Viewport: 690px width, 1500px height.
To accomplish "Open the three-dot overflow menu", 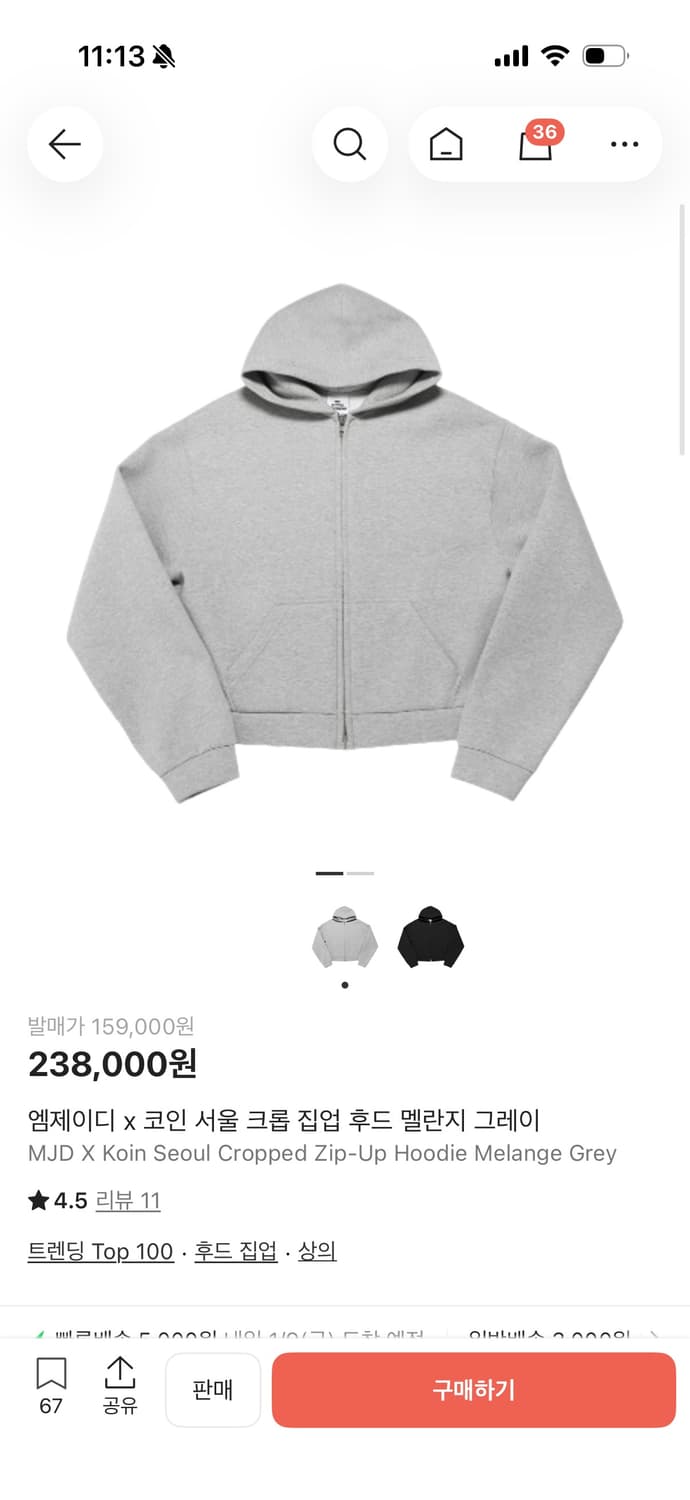I will pyautogui.click(x=624, y=145).
